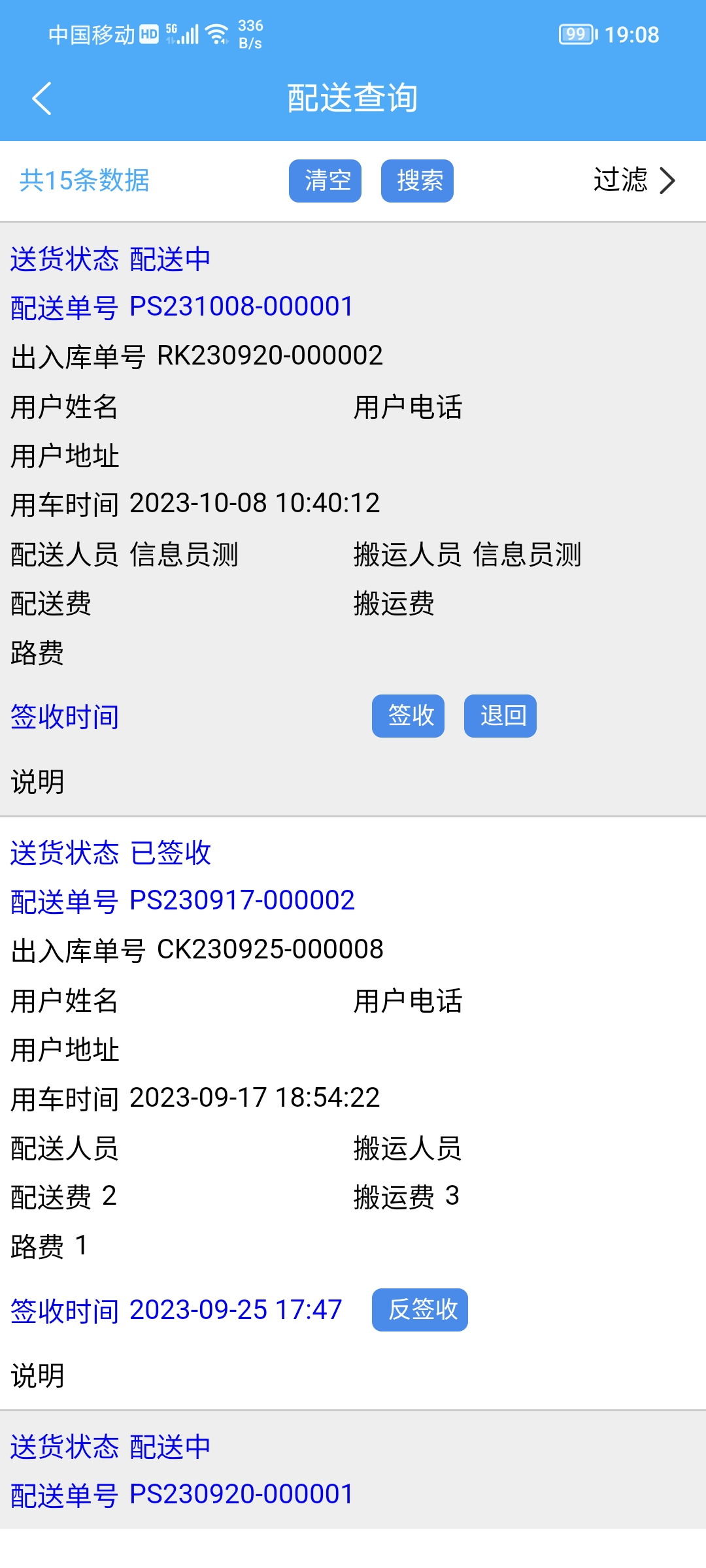
Task: Go back from the 配送查询 page
Action: 42,99
